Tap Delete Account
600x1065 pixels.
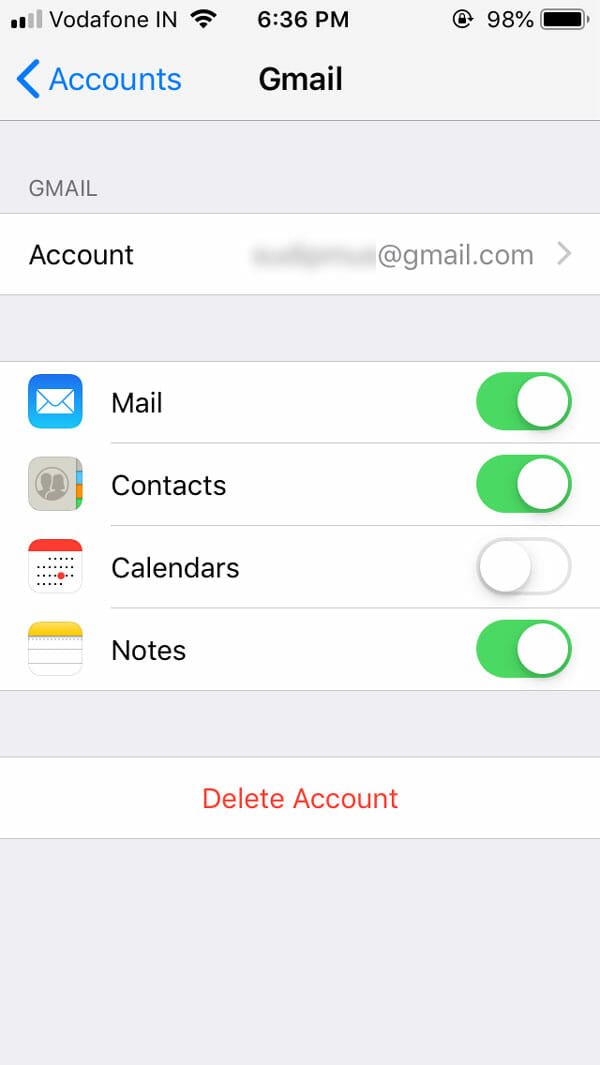tap(300, 798)
